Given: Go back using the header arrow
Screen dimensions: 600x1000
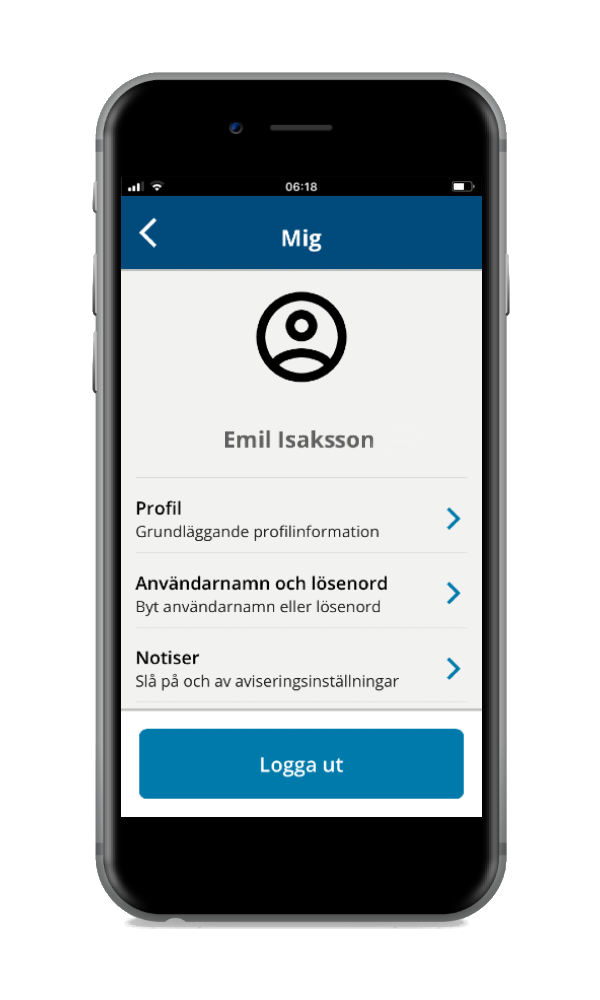Looking at the screenshot, I should point(148,234).
